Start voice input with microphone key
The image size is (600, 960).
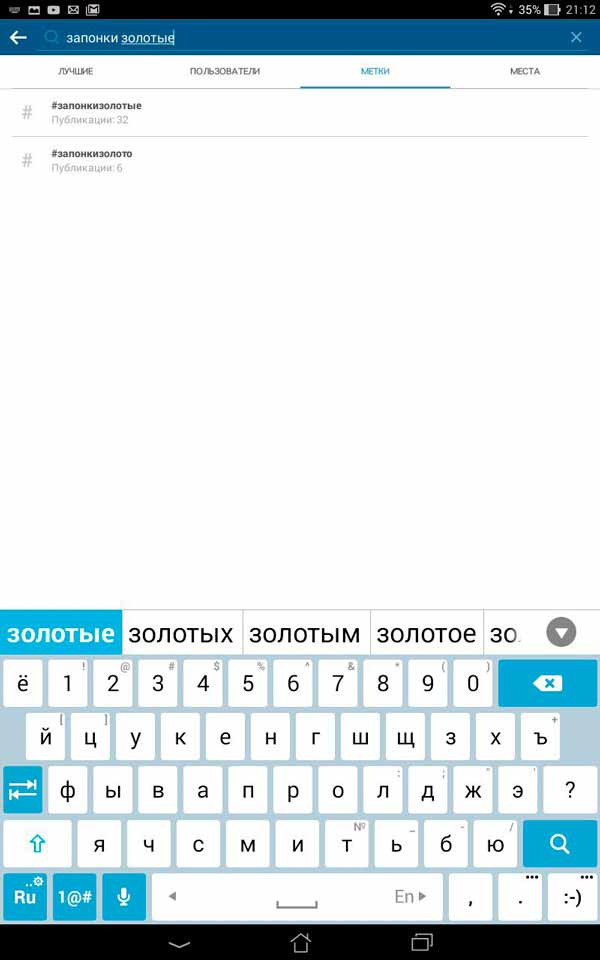pos(124,897)
